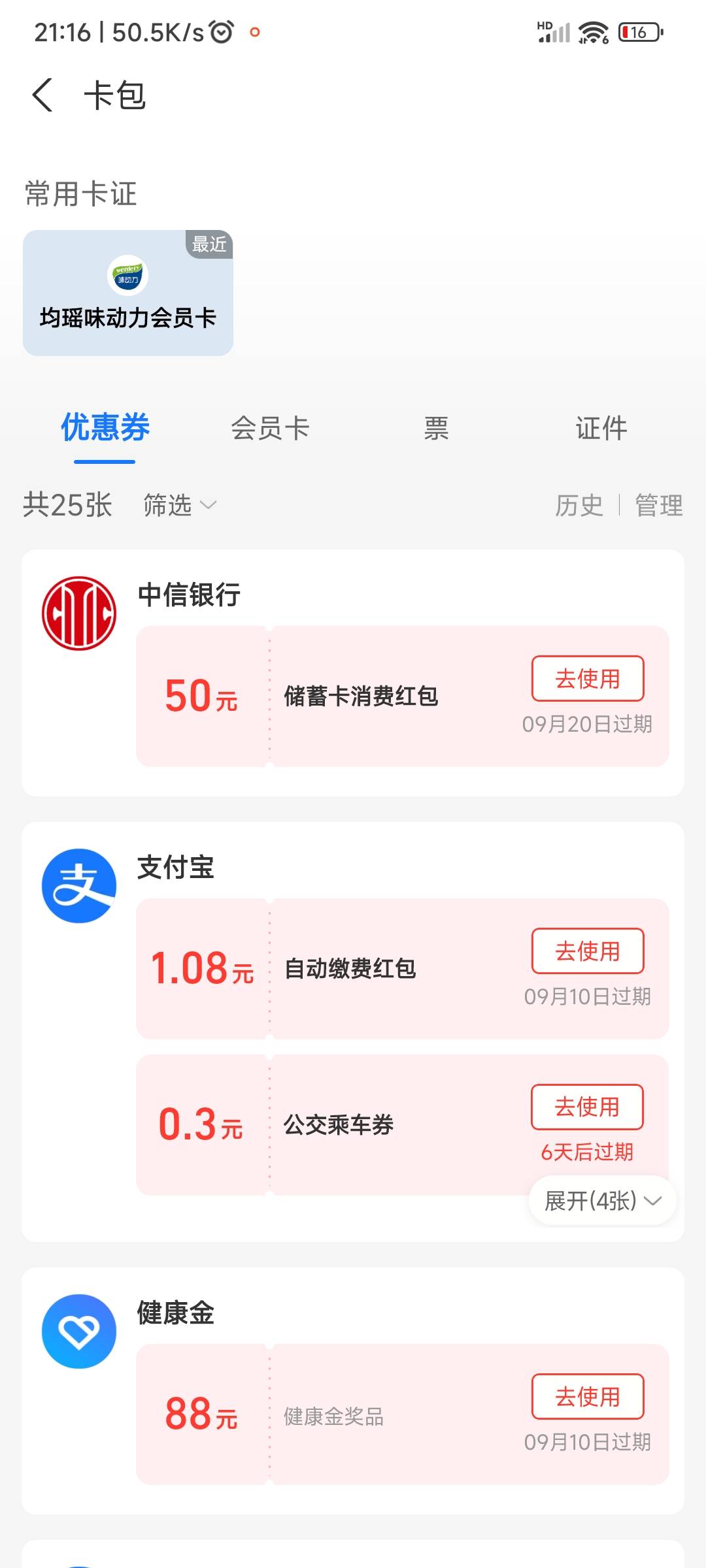Image resolution: width=706 pixels, height=1568 pixels.
Task: Tap 去使用 on 公交乘车券
Action: coord(587,1107)
